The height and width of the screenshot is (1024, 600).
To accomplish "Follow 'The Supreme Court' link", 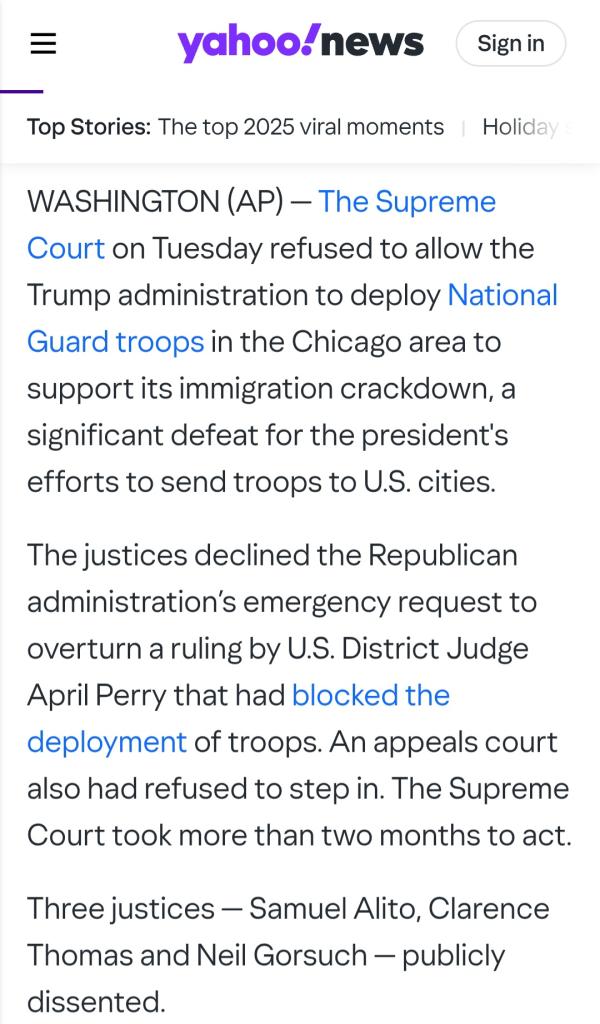I will click(x=407, y=202).
